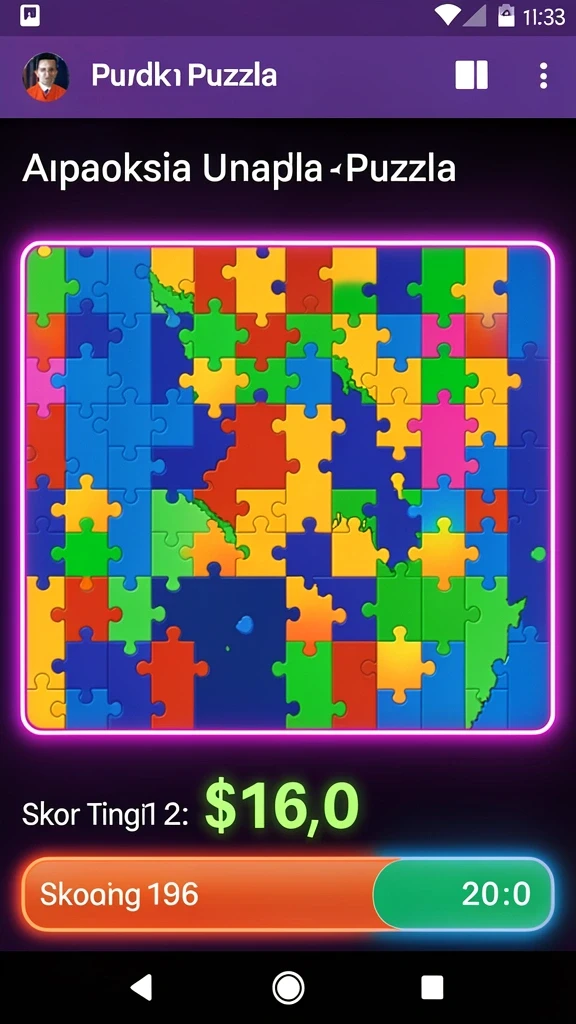Go back with system back button
Screen dimensions: 576x1024
tap(142, 987)
